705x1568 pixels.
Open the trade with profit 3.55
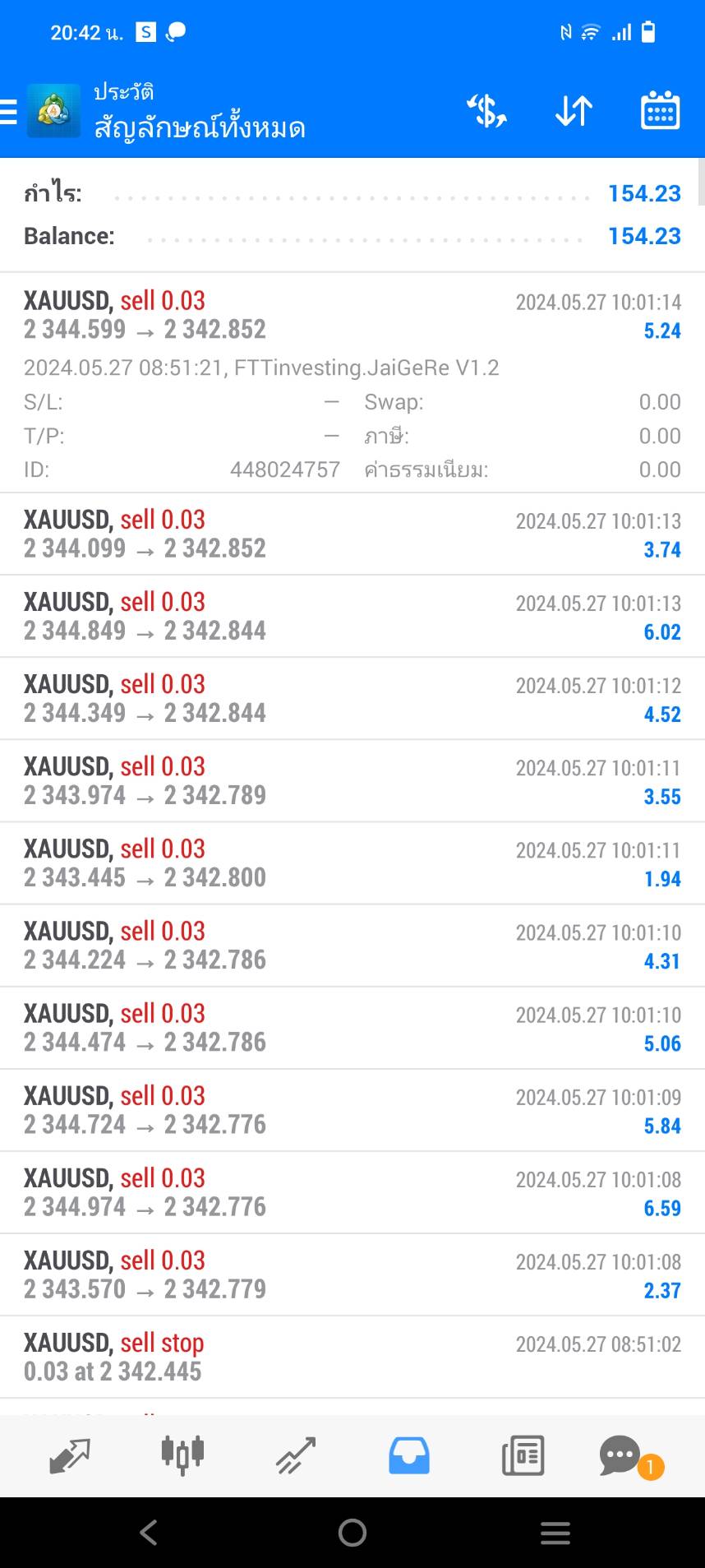click(352, 780)
